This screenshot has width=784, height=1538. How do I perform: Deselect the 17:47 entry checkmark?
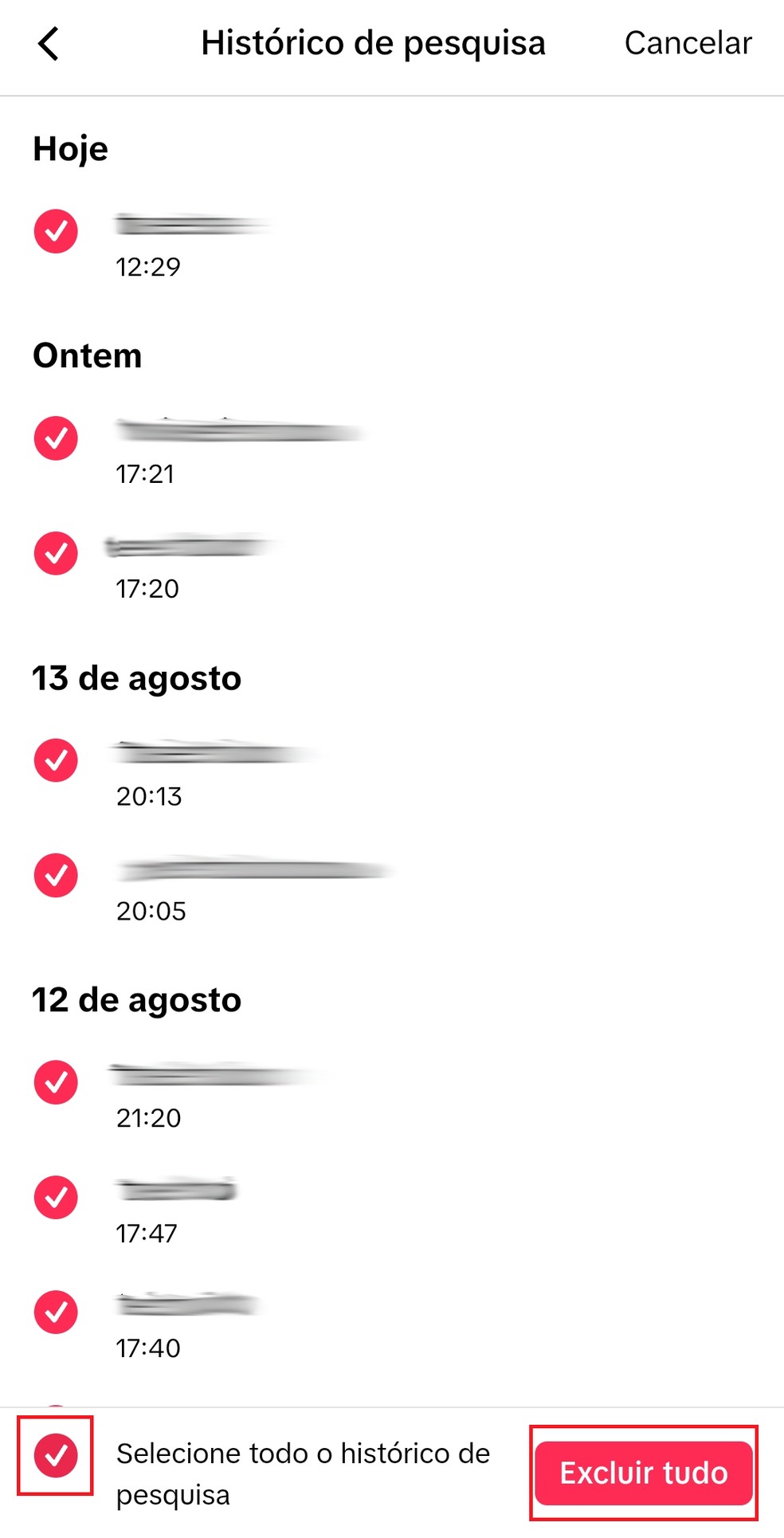[55, 1198]
